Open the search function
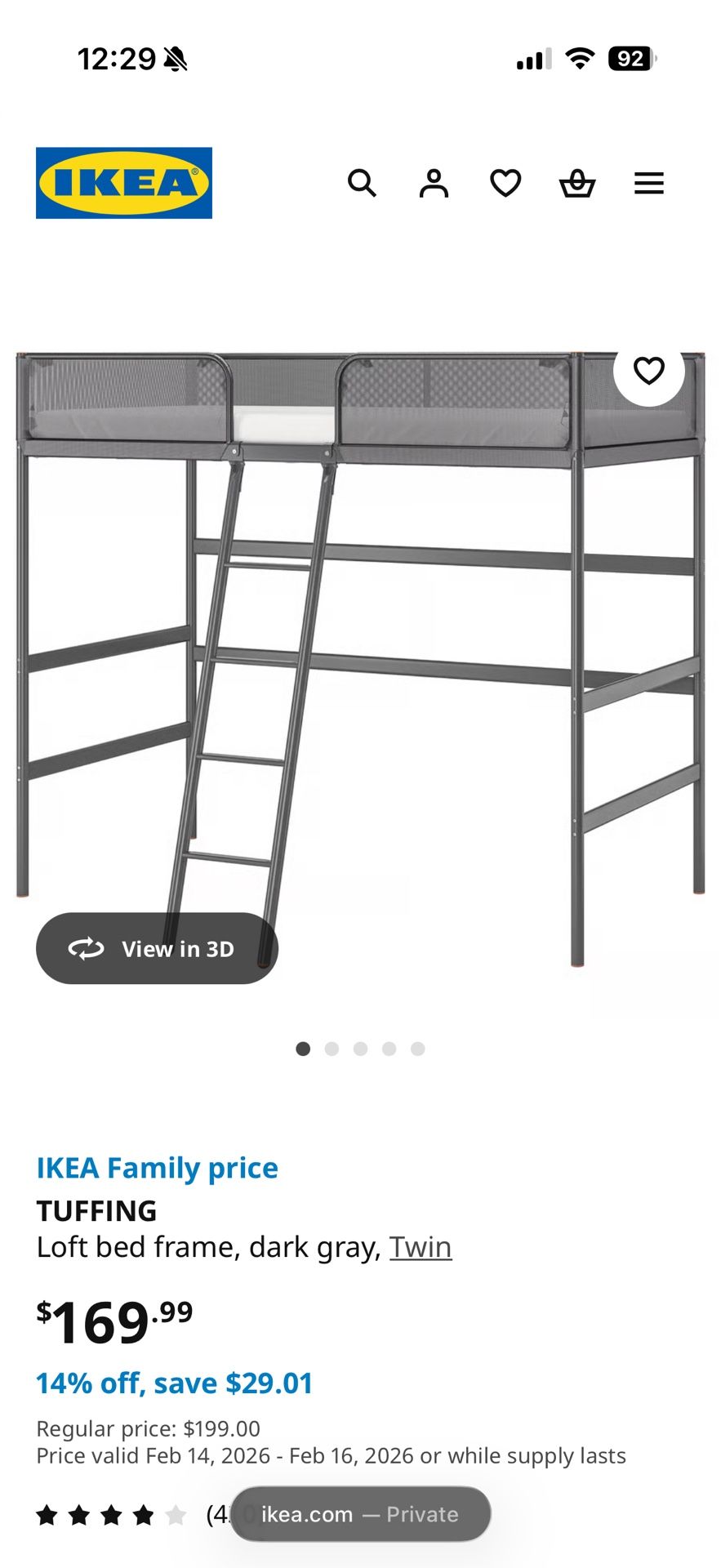Image resolution: width=721 pixels, height=1568 pixels. 362,183
